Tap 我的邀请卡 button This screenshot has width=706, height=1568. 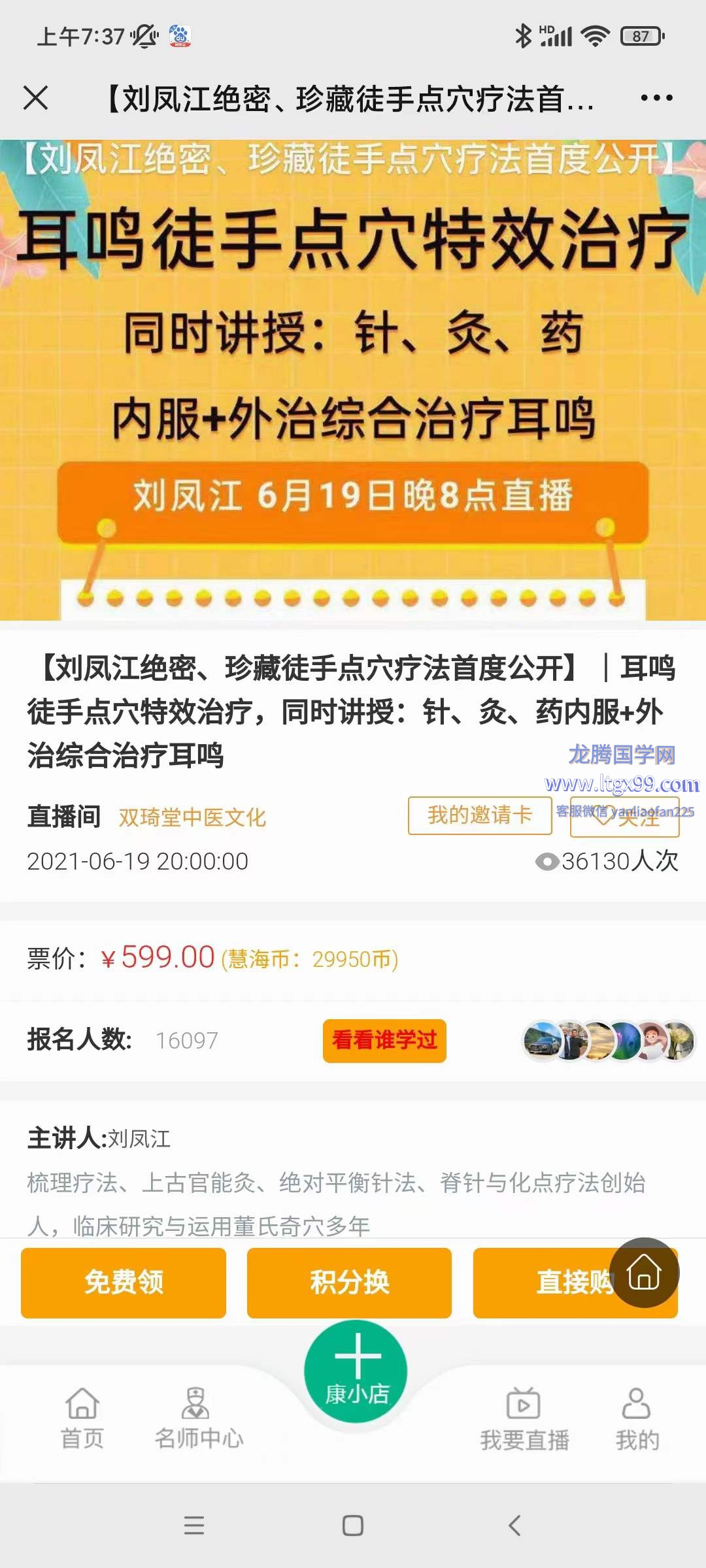pyautogui.click(x=480, y=815)
